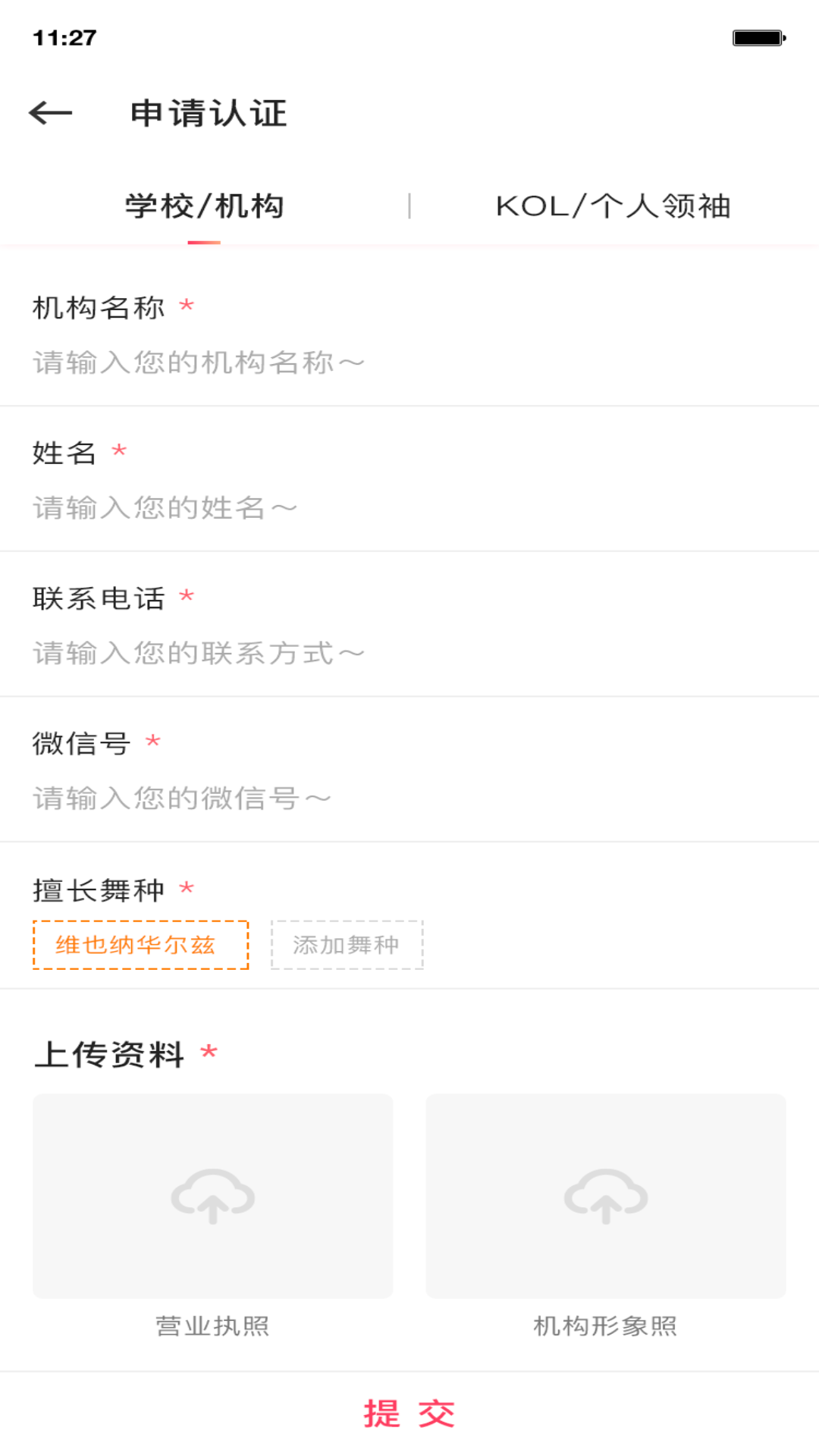Select the 维也纳华尔兹 dance chip
This screenshot has height=1456, width=819.
pyautogui.click(x=141, y=945)
